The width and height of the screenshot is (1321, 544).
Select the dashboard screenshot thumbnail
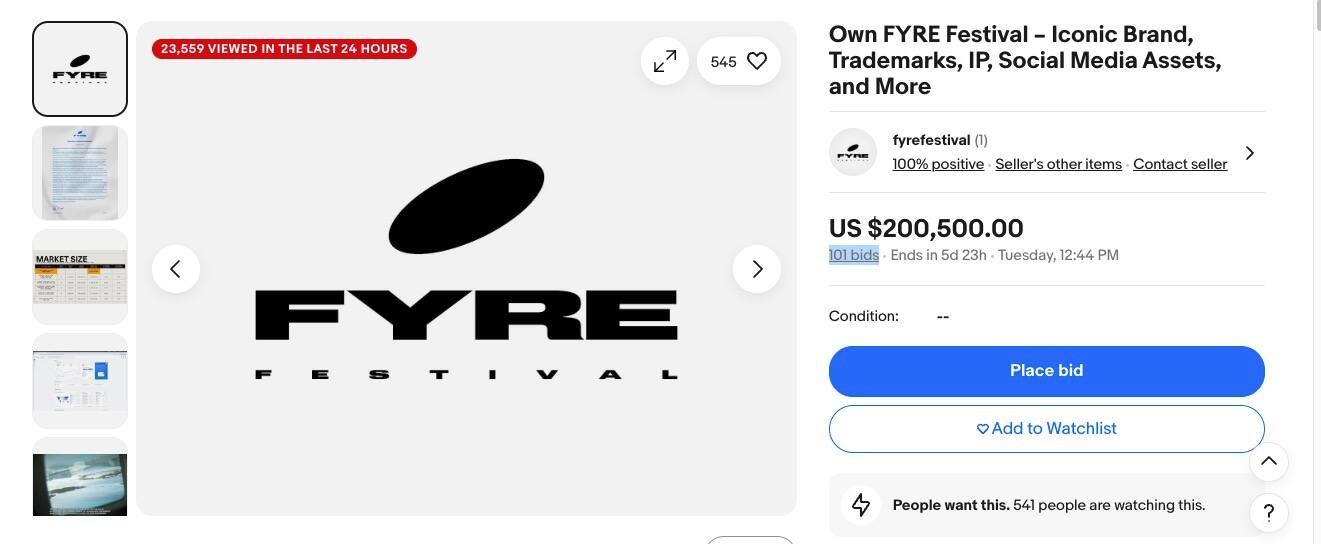coord(80,381)
